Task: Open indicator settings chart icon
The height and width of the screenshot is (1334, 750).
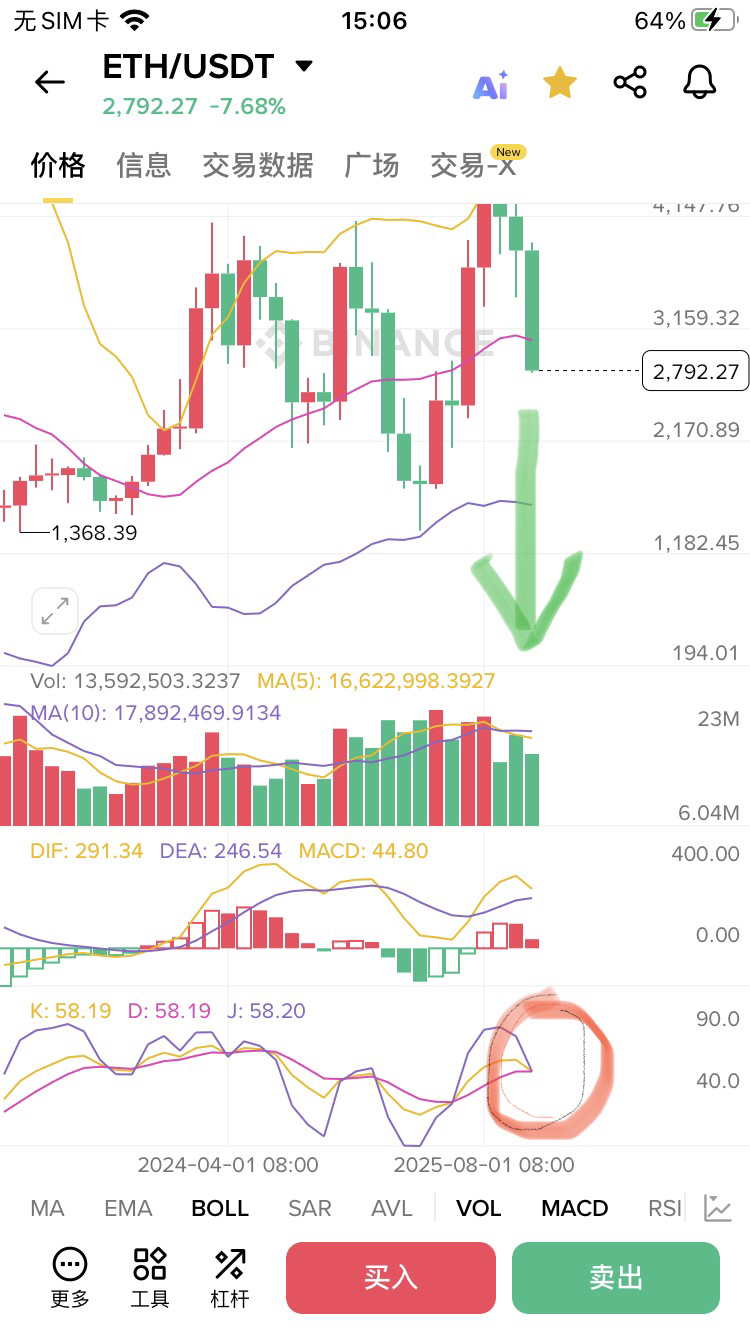Action: pos(718,1208)
